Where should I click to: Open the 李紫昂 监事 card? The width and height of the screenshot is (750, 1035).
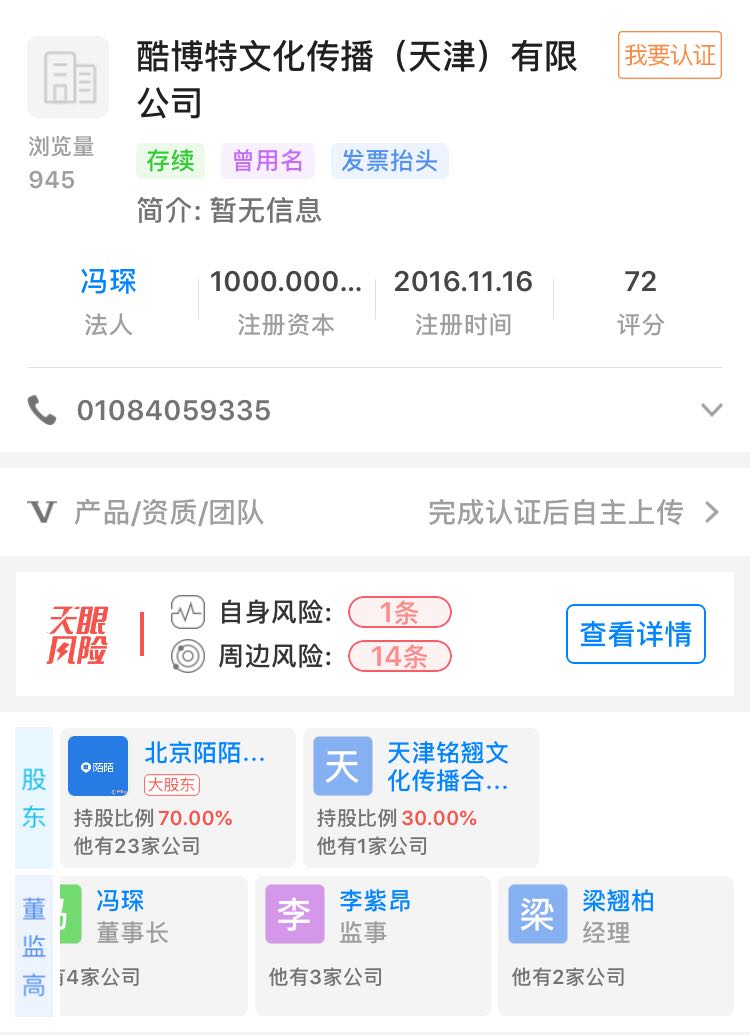(372, 945)
